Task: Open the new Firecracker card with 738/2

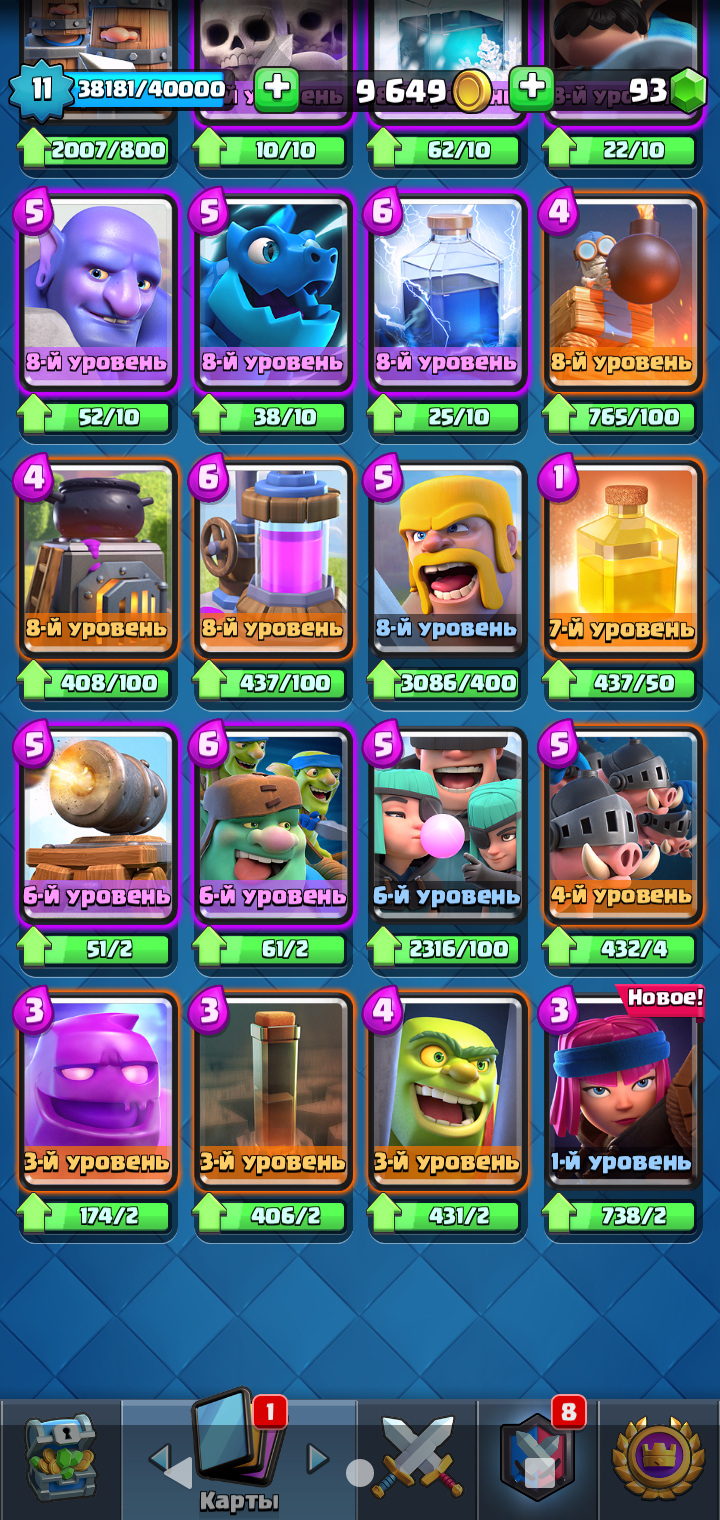Action: coord(621,1088)
